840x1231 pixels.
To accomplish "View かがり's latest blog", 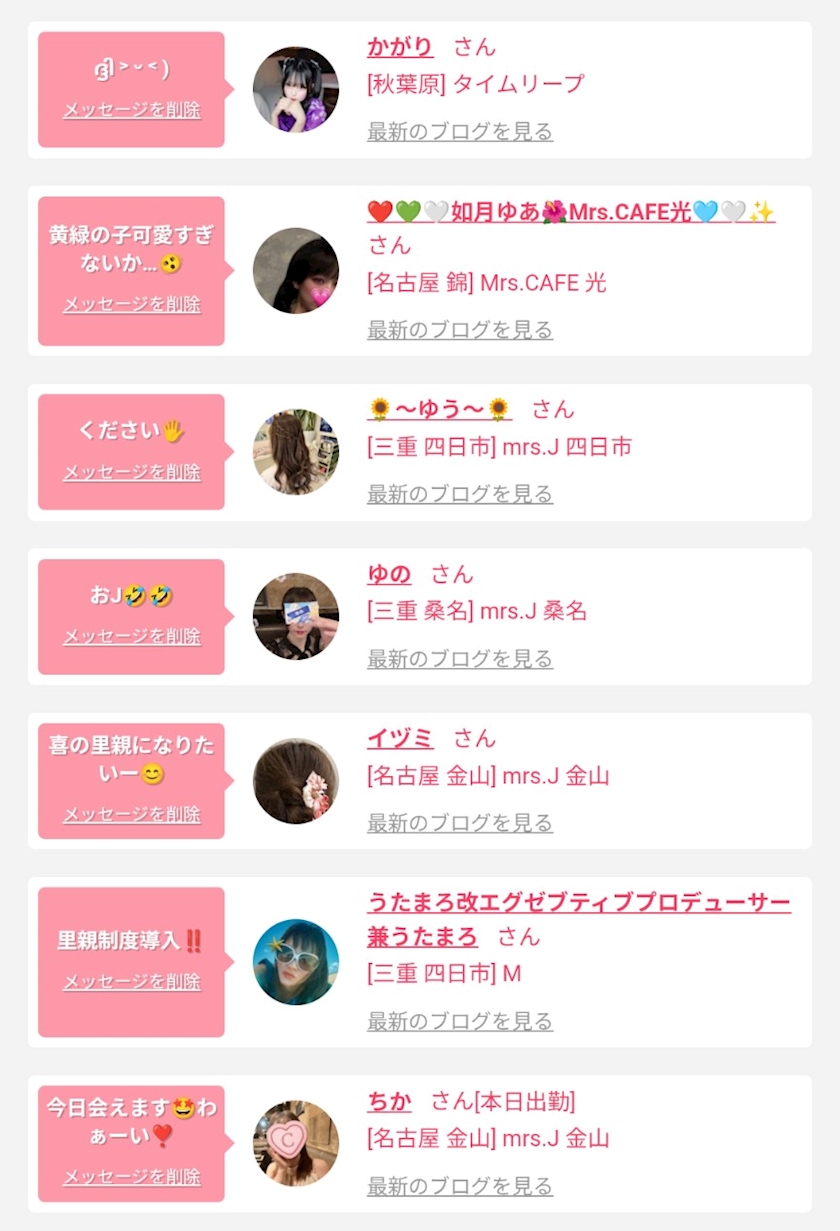I will click(459, 131).
